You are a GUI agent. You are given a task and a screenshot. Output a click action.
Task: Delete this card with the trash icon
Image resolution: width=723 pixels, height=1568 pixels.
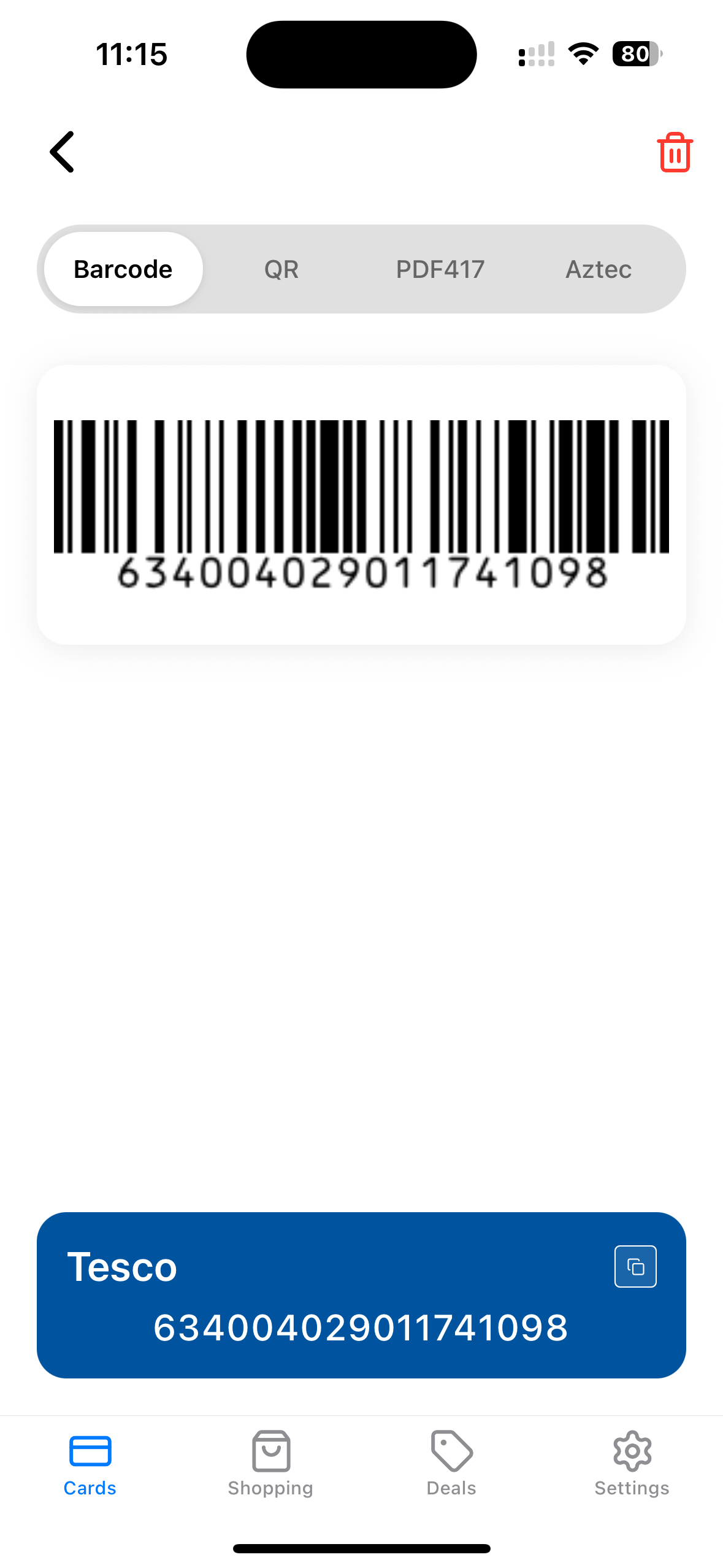[x=675, y=152]
